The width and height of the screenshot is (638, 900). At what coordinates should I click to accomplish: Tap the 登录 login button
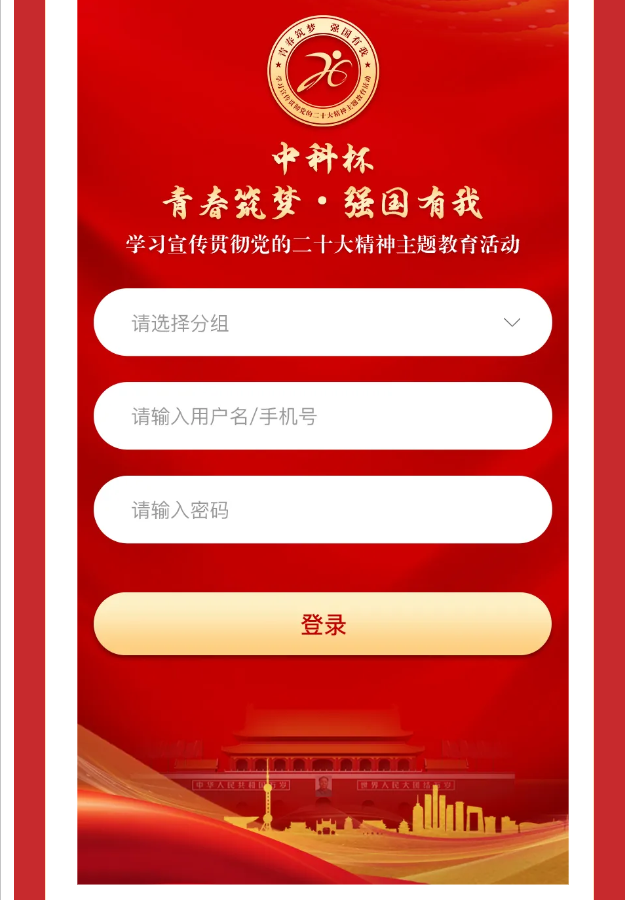click(x=322, y=625)
